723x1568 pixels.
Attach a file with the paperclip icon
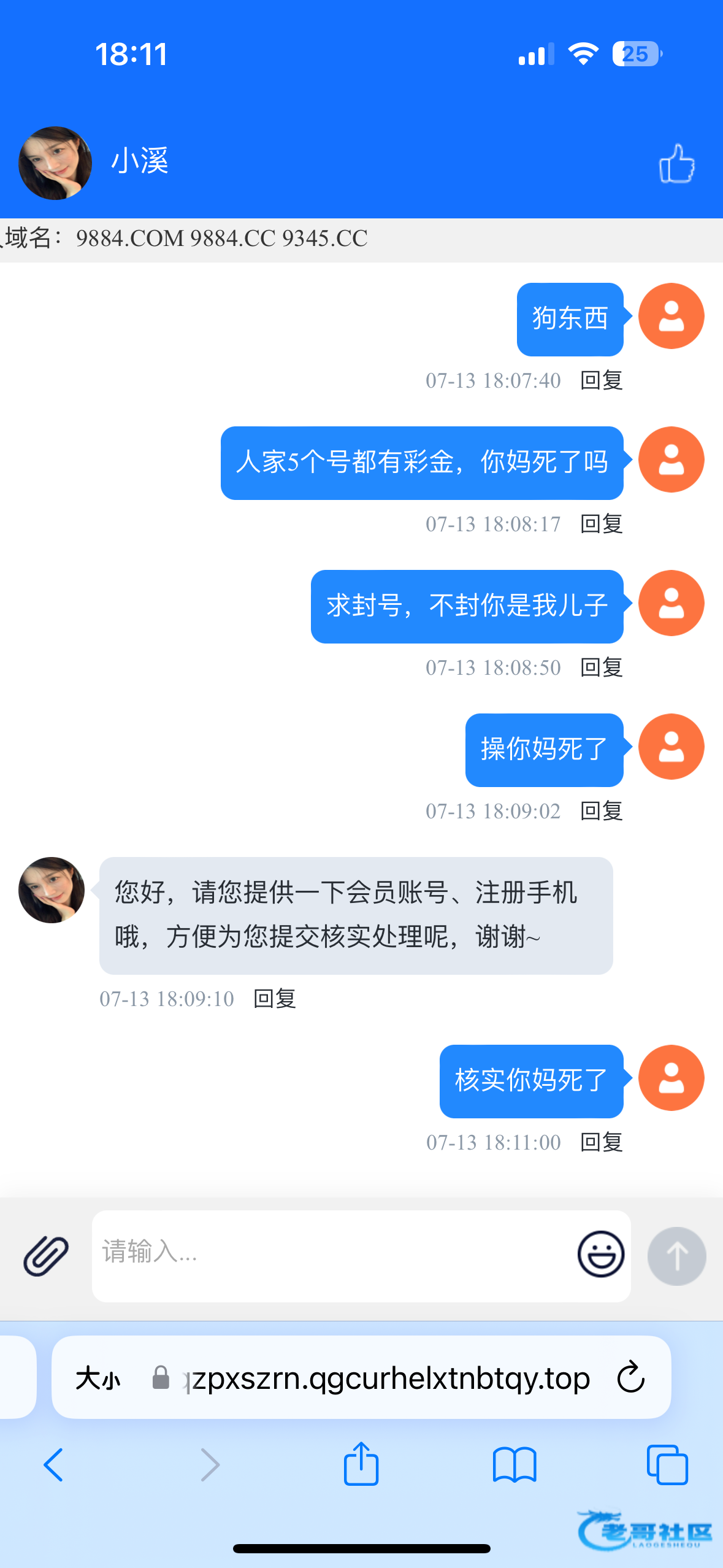tap(46, 1256)
